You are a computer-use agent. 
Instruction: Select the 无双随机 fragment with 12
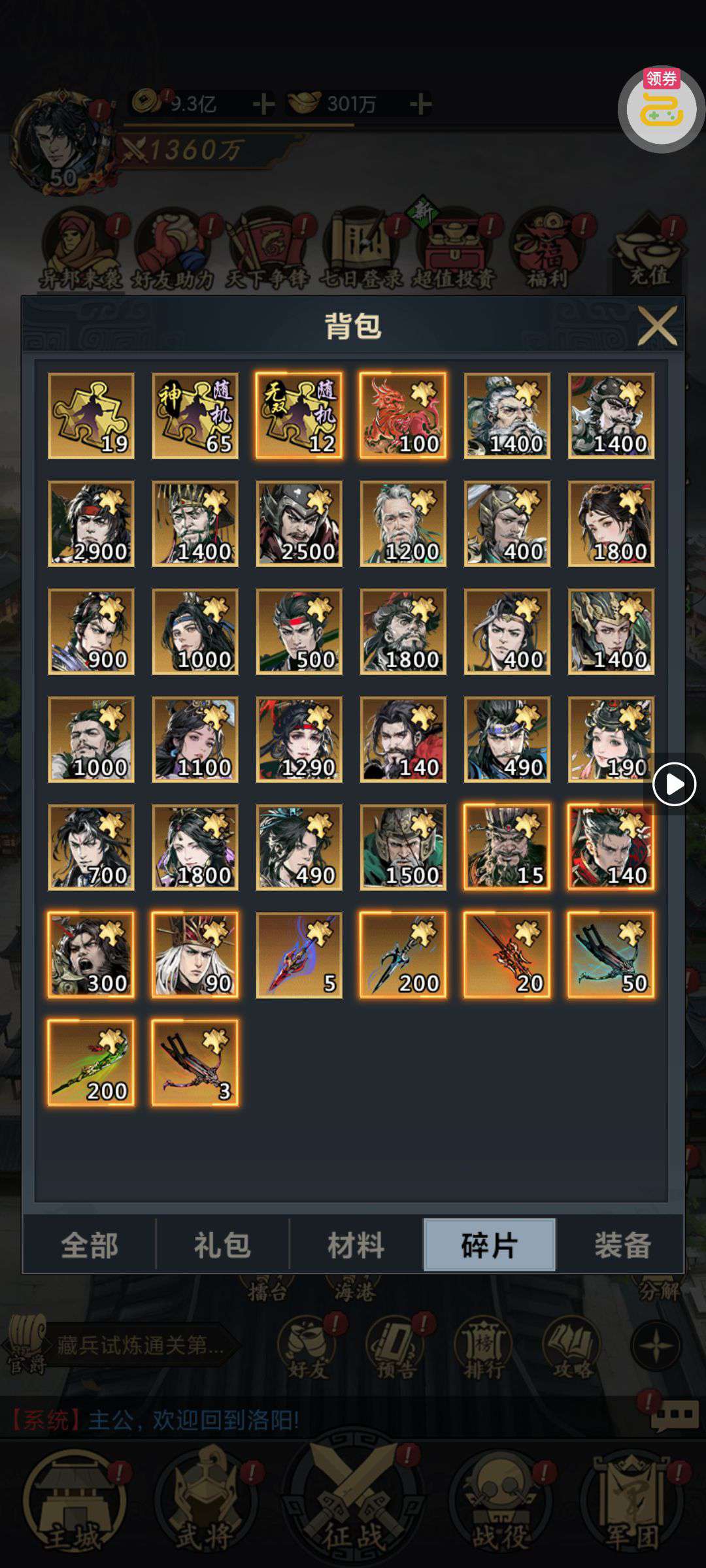[299, 416]
